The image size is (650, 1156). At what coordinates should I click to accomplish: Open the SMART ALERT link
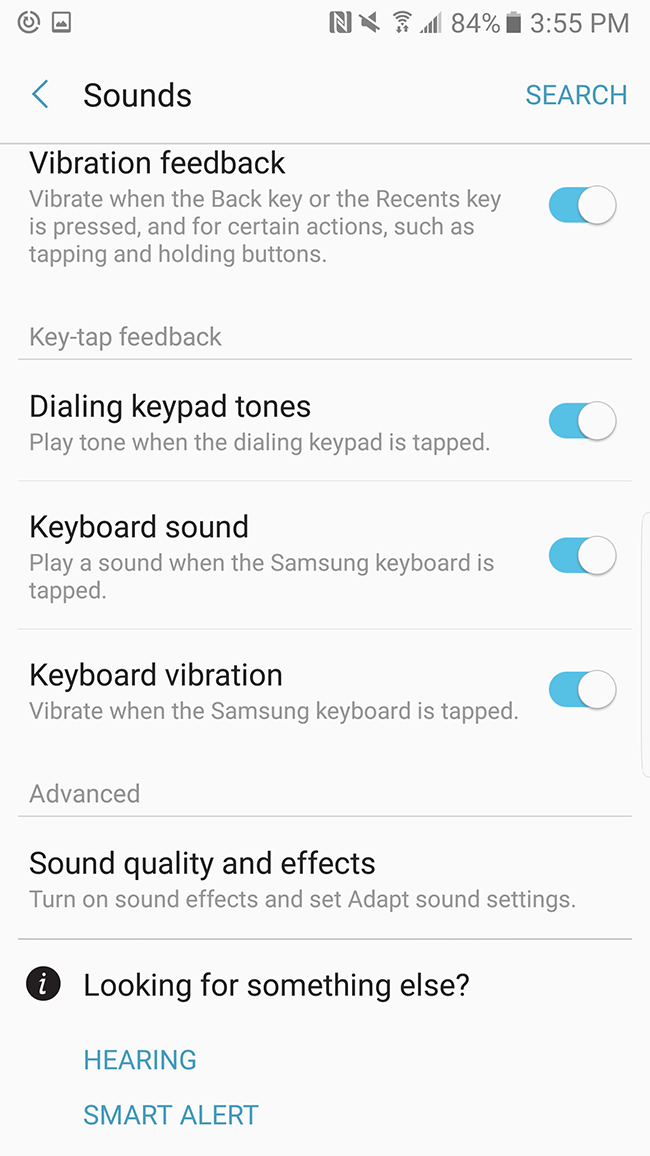tap(171, 1115)
